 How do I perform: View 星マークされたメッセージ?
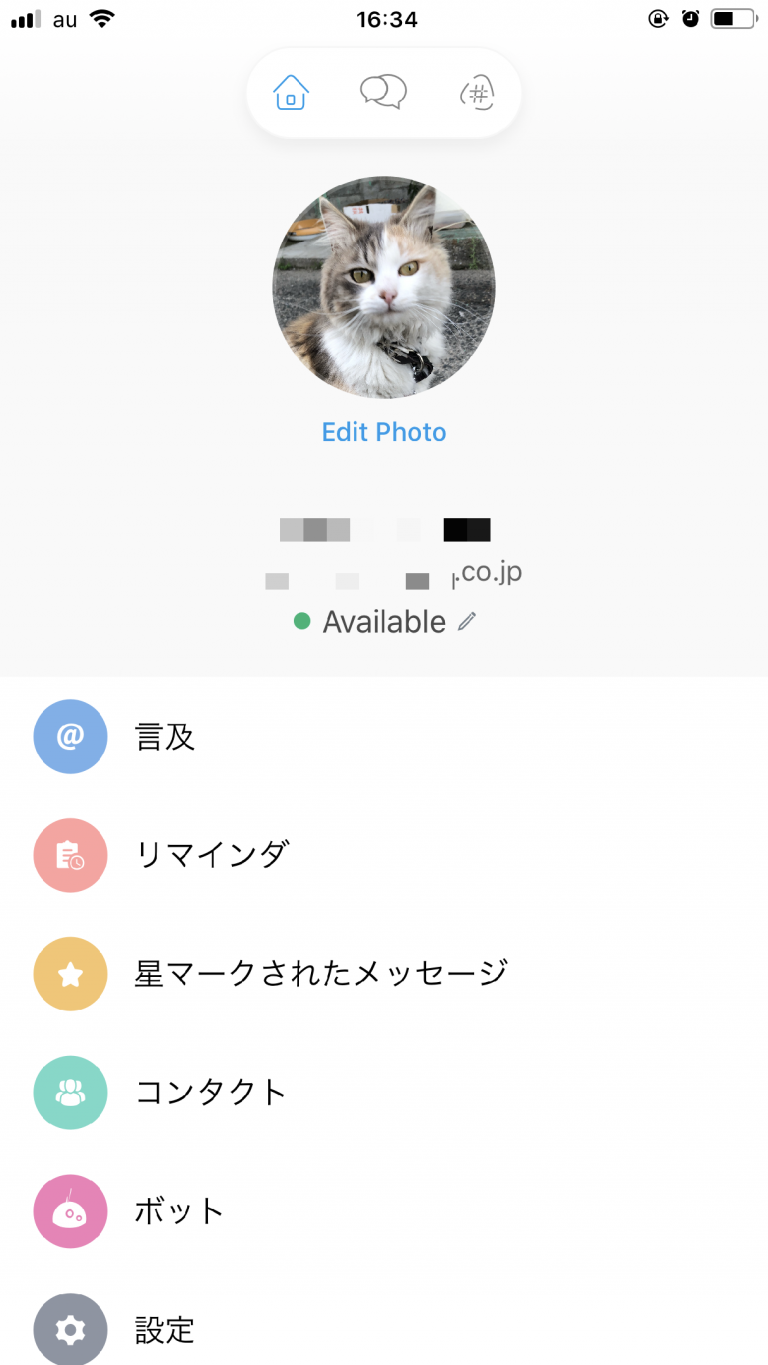[384, 974]
